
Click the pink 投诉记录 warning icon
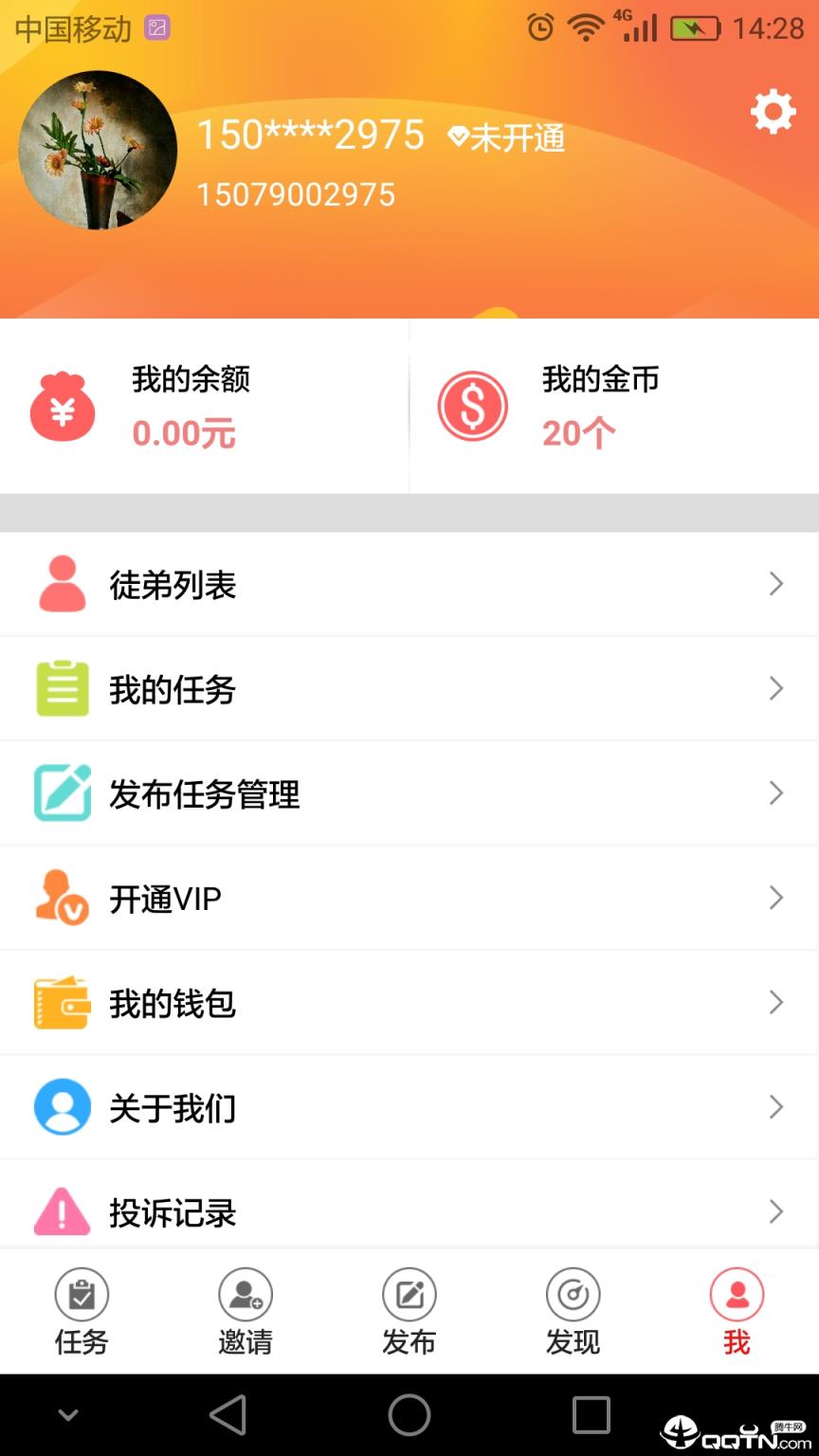(61, 1211)
